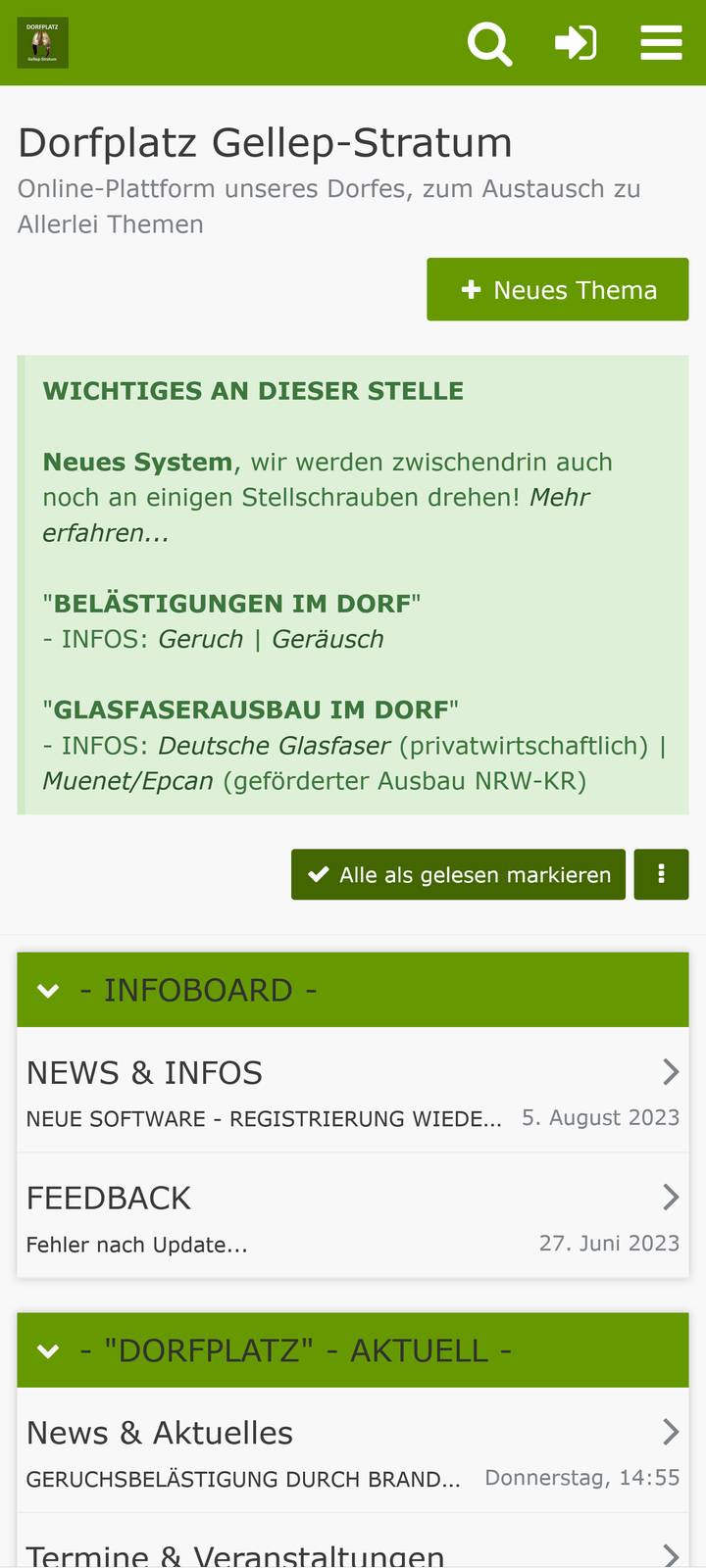Follow the Muenet/Epcan link

tap(127, 781)
